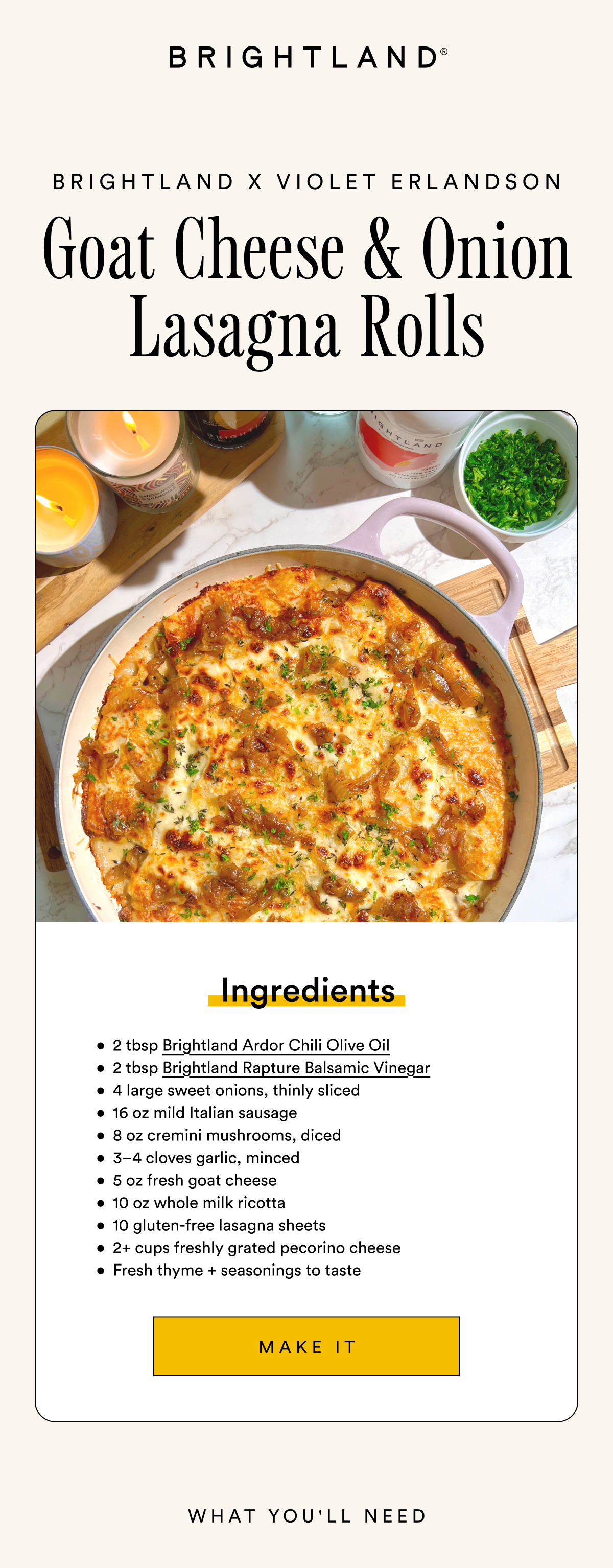
Task: Open Brightland Rapture Balsamic Vinegar link
Action: click(x=296, y=1068)
